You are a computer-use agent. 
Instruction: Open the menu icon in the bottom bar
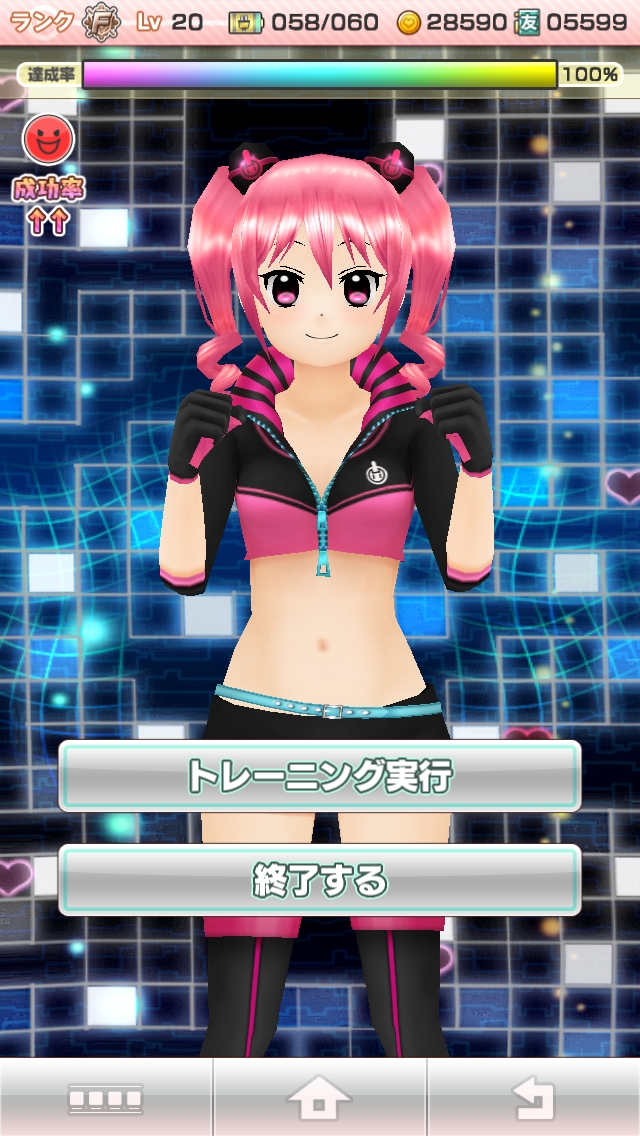coord(106,1098)
